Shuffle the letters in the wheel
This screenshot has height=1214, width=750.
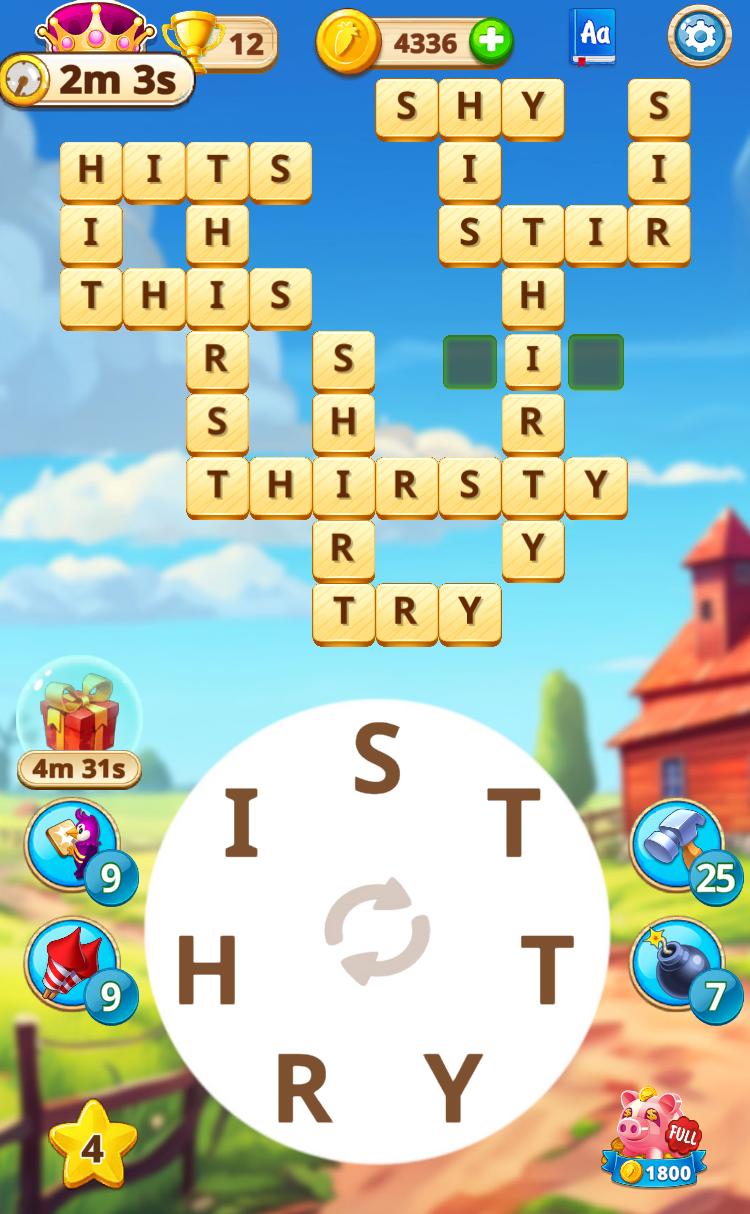click(x=377, y=931)
